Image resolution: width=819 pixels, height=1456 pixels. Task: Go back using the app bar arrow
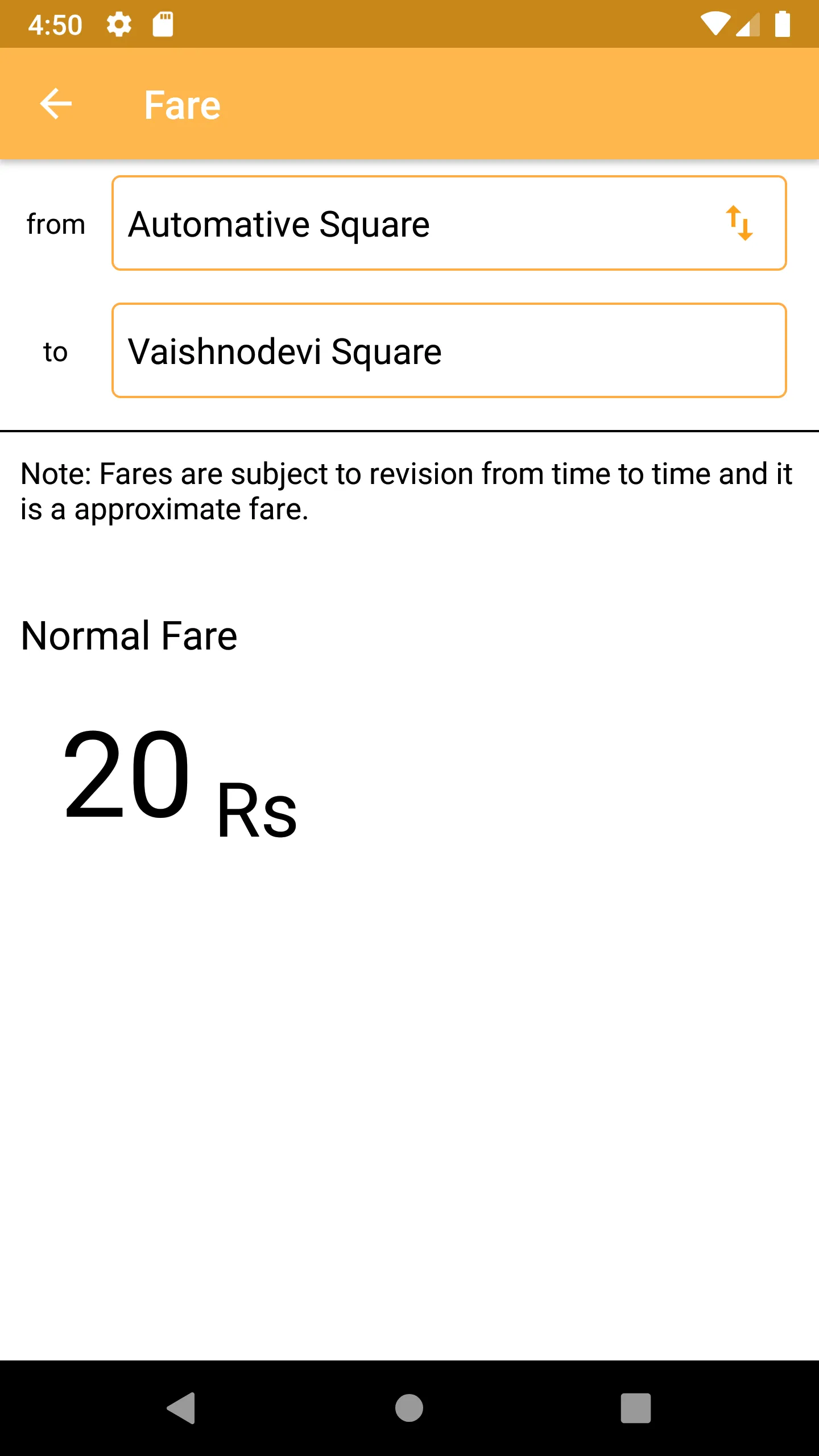coord(56,104)
